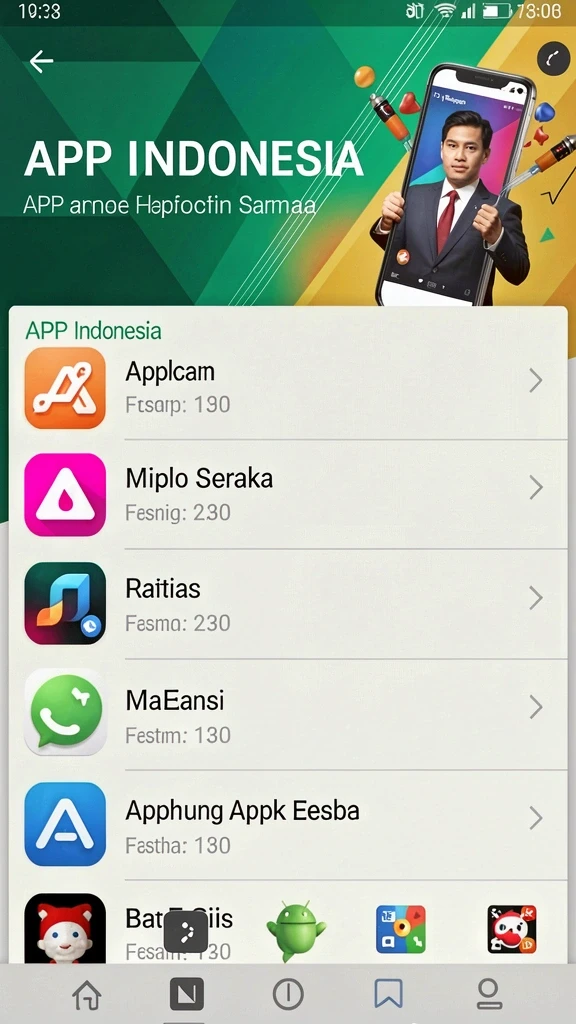576x1024 pixels.
Task: Open the Miplo Seraka entry
Action: 288,494
